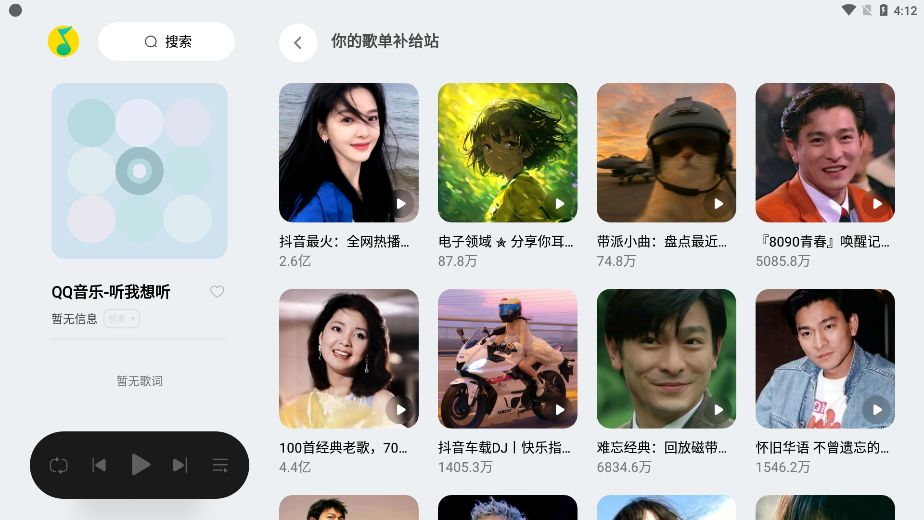The height and width of the screenshot is (520, 924).
Task: Open the play queue list
Action: pyautogui.click(x=220, y=465)
